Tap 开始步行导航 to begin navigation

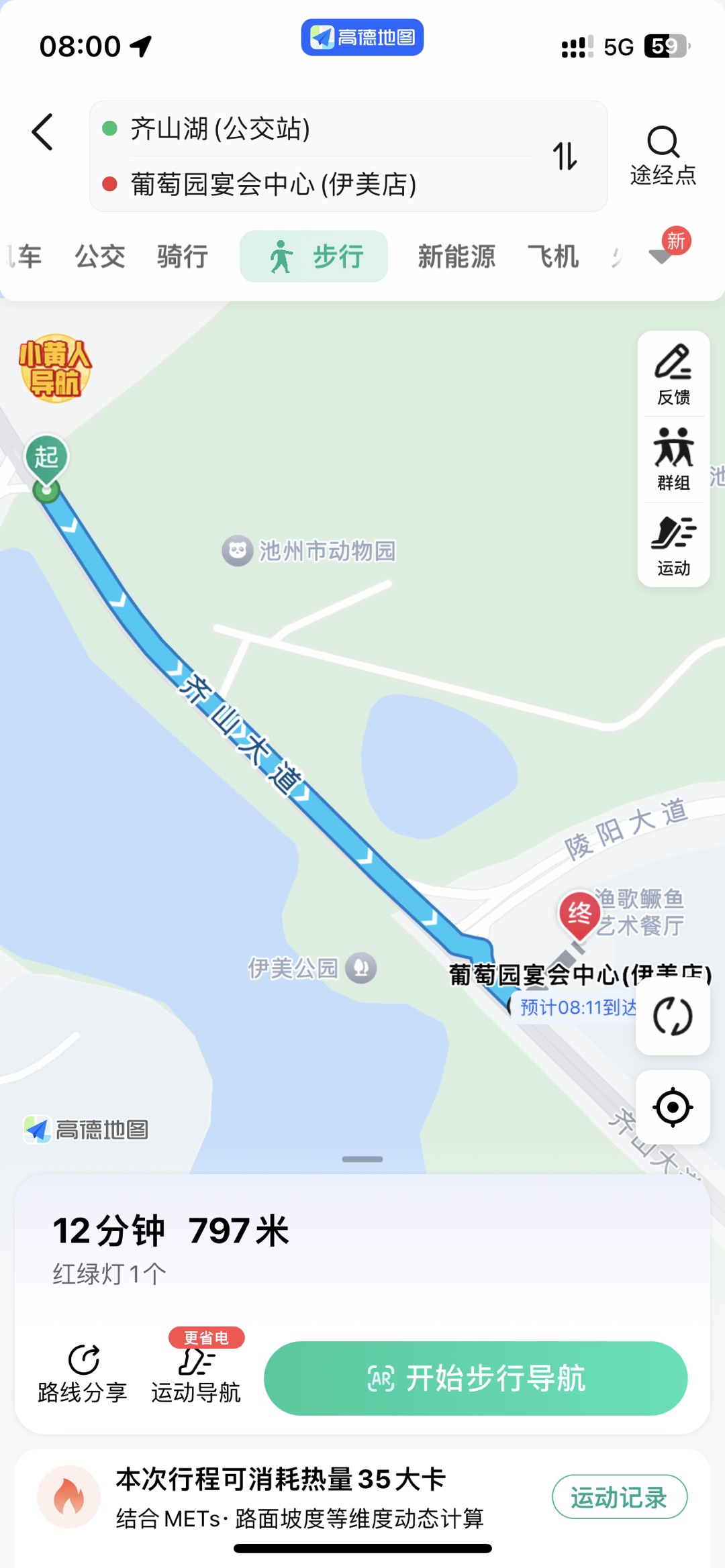tap(475, 1378)
